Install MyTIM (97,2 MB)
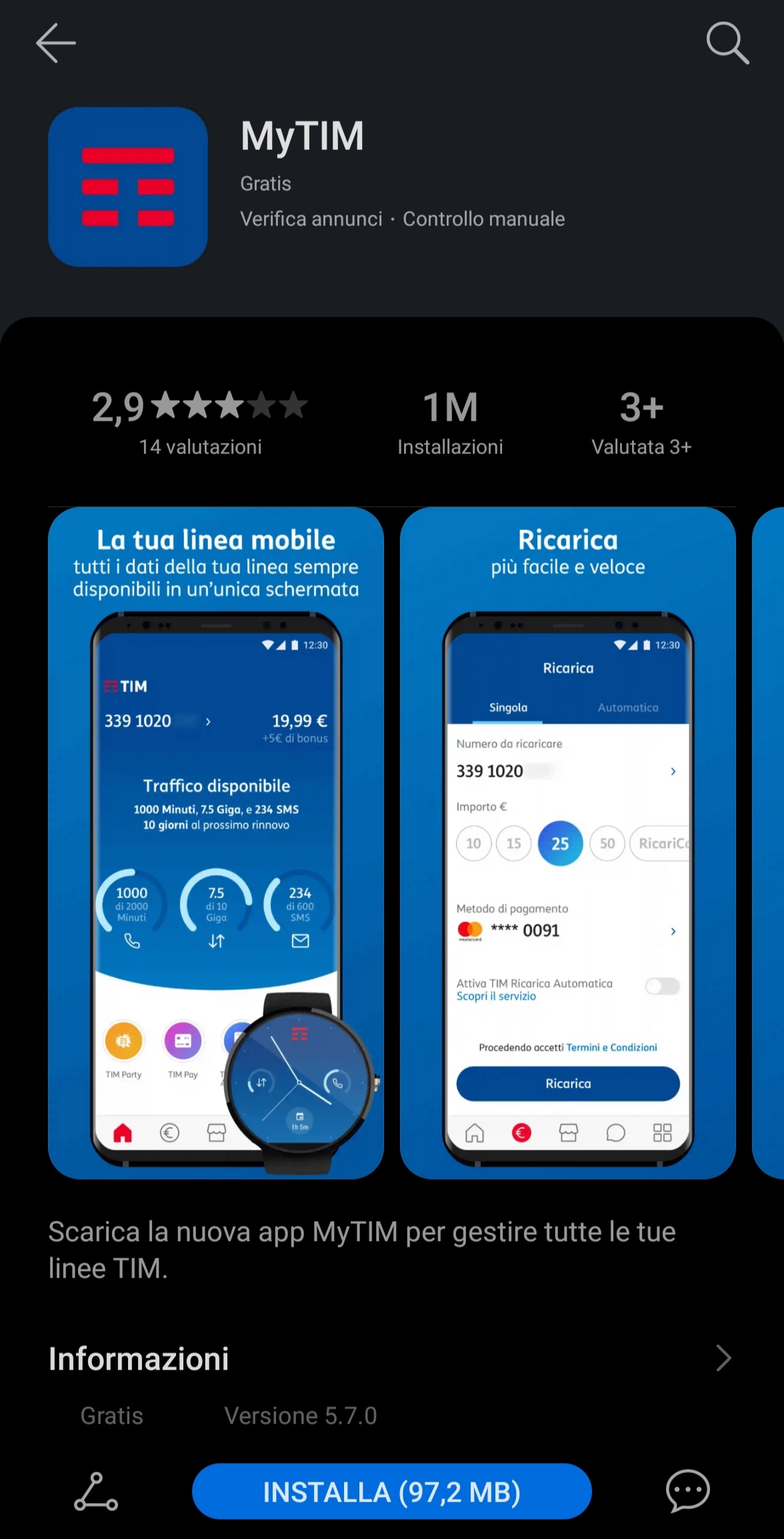The image size is (784, 1539). click(392, 1492)
